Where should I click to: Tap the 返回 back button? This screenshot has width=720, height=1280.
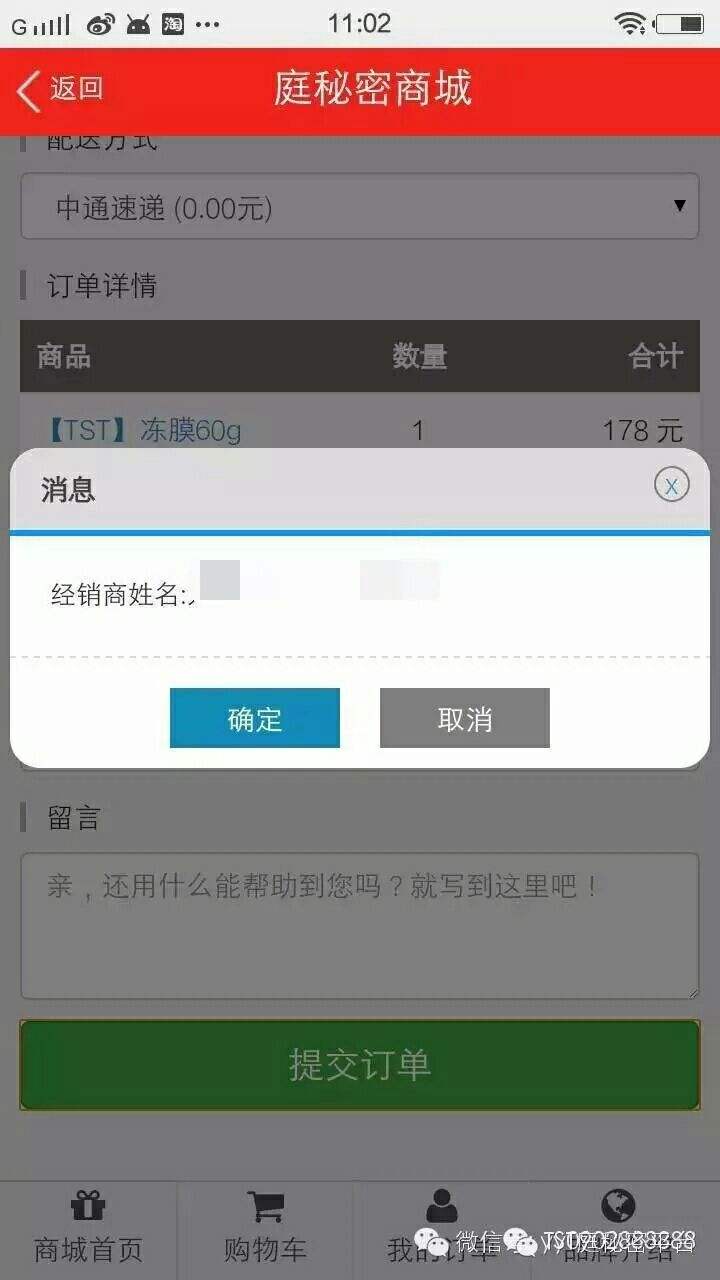(x=60, y=90)
